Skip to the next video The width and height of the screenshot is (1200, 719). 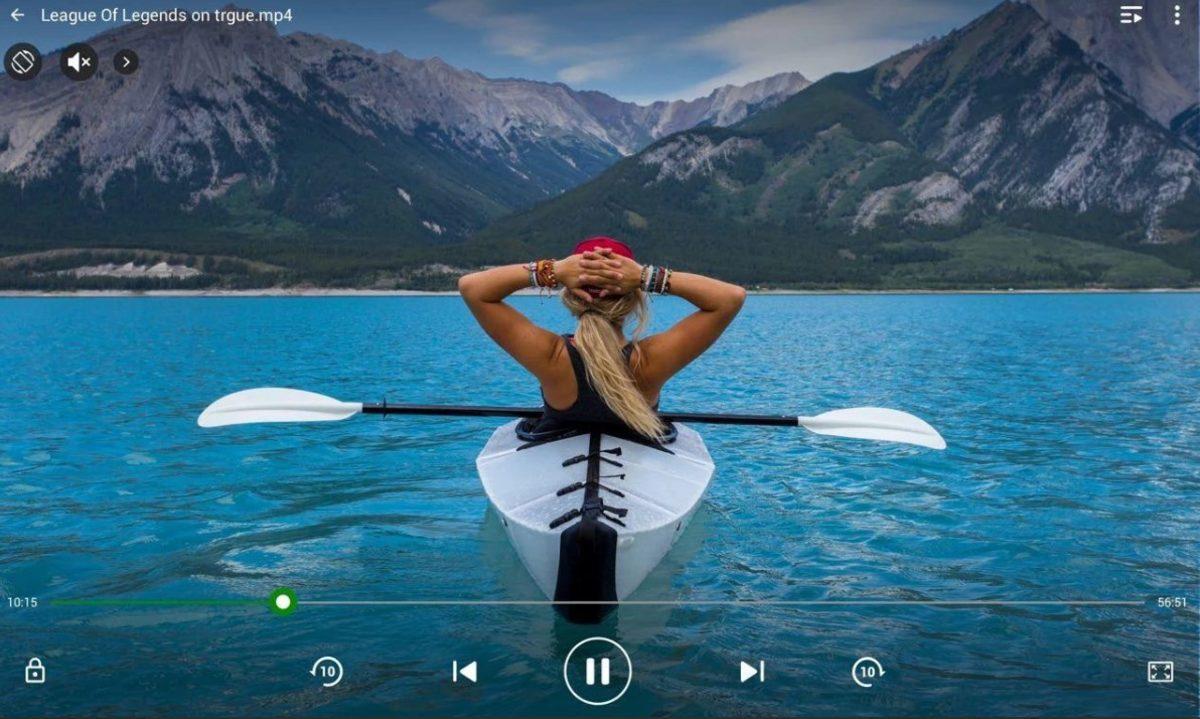click(x=752, y=671)
